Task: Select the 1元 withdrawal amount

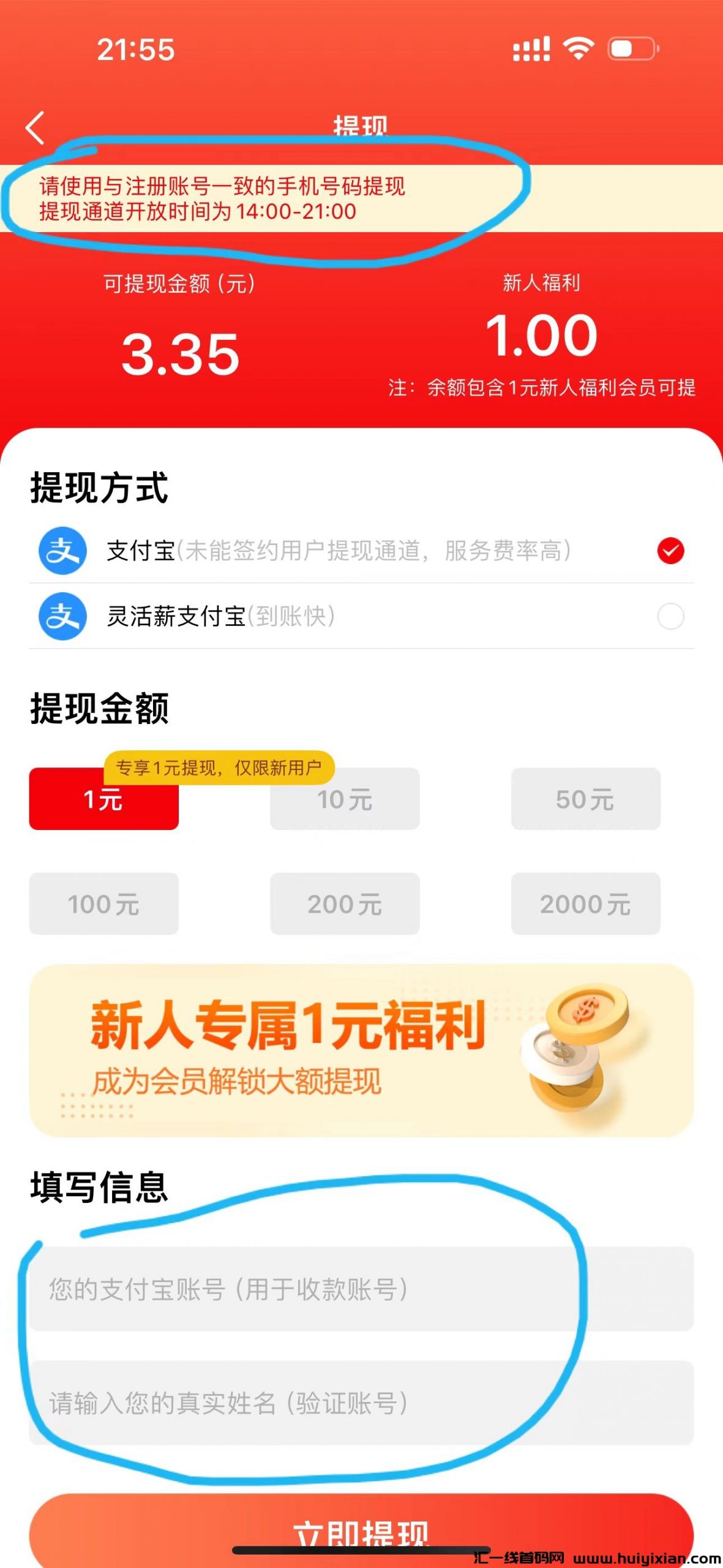Action: coord(103,800)
